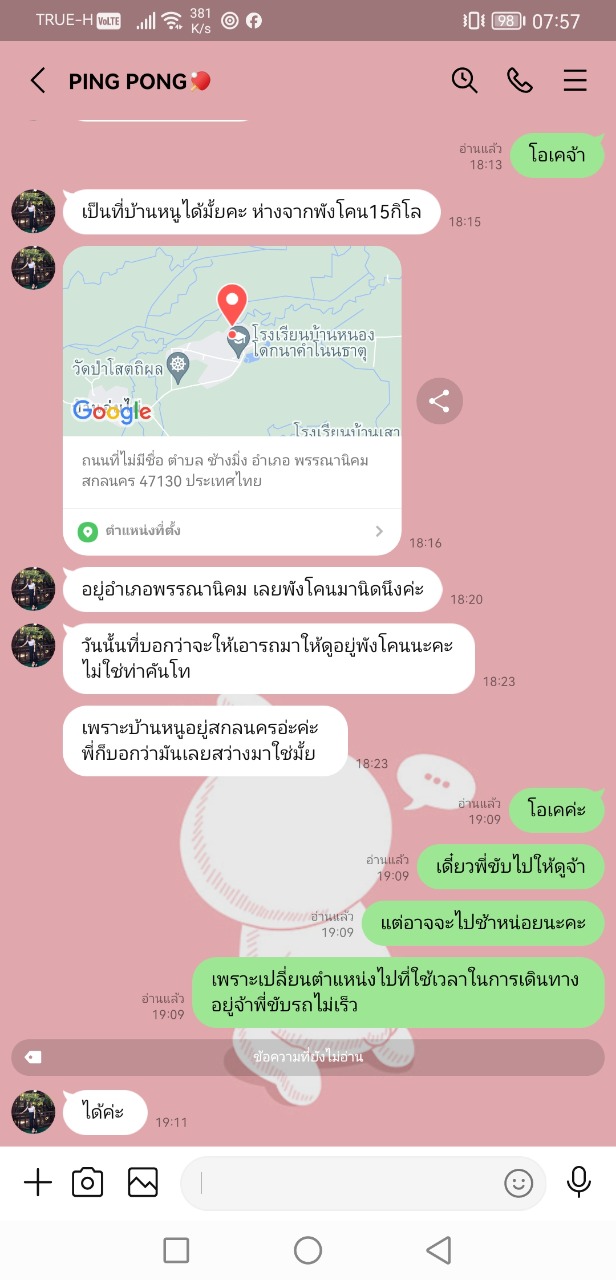Open the emoji and sticker picker
The image size is (616, 1280).
pyautogui.click(x=518, y=1183)
